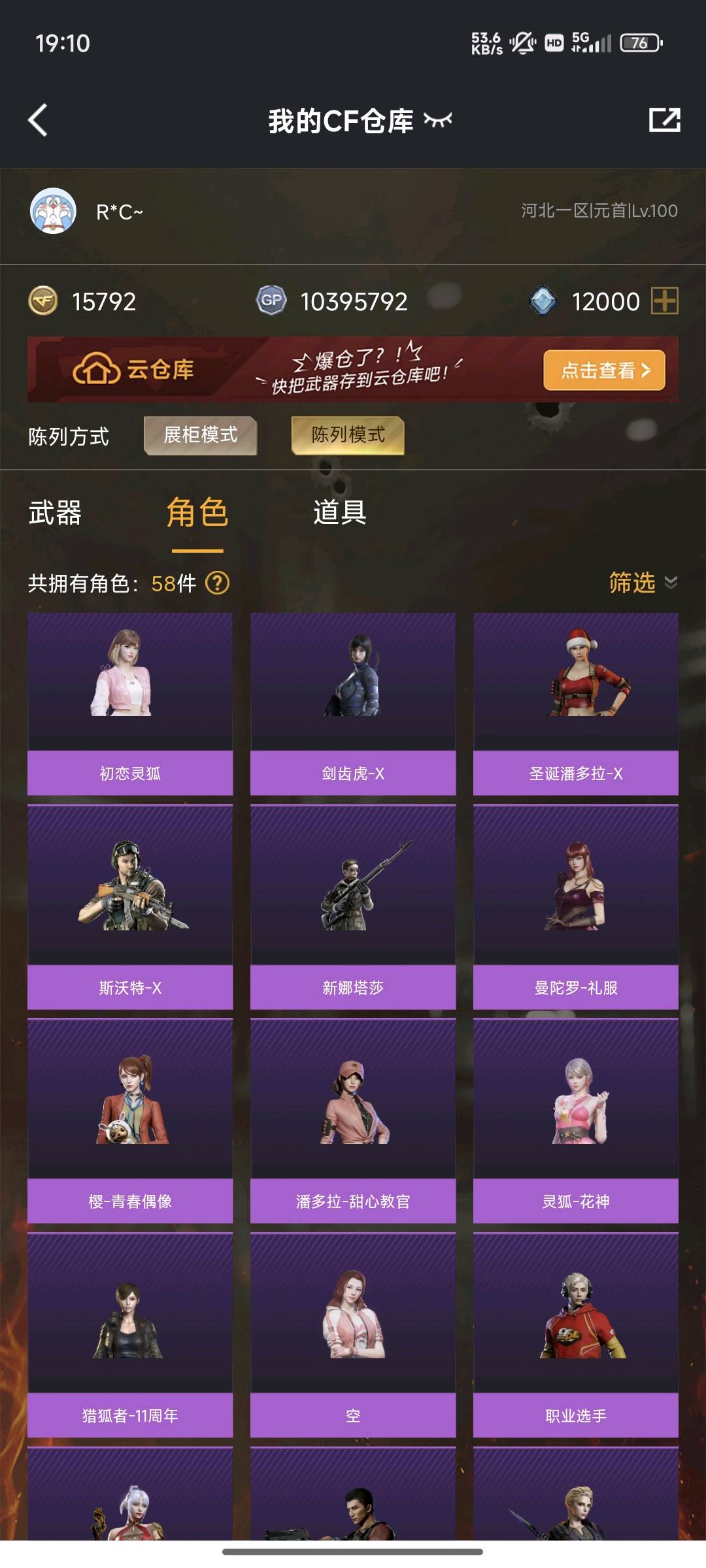Tap 点击查看 on the 云仓库 banner

tap(604, 370)
